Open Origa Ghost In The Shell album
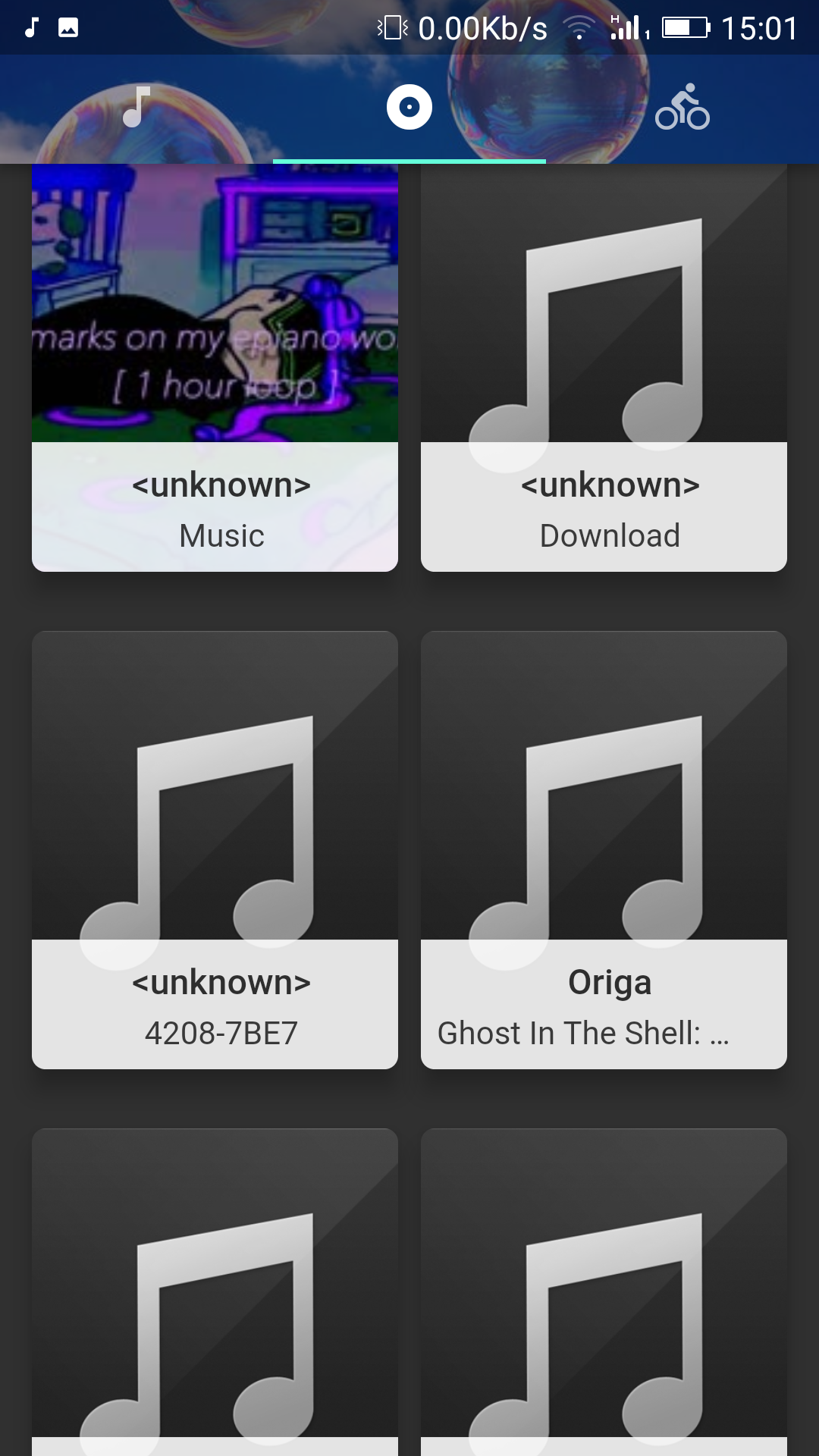Viewport: 819px width, 1456px height. click(604, 849)
